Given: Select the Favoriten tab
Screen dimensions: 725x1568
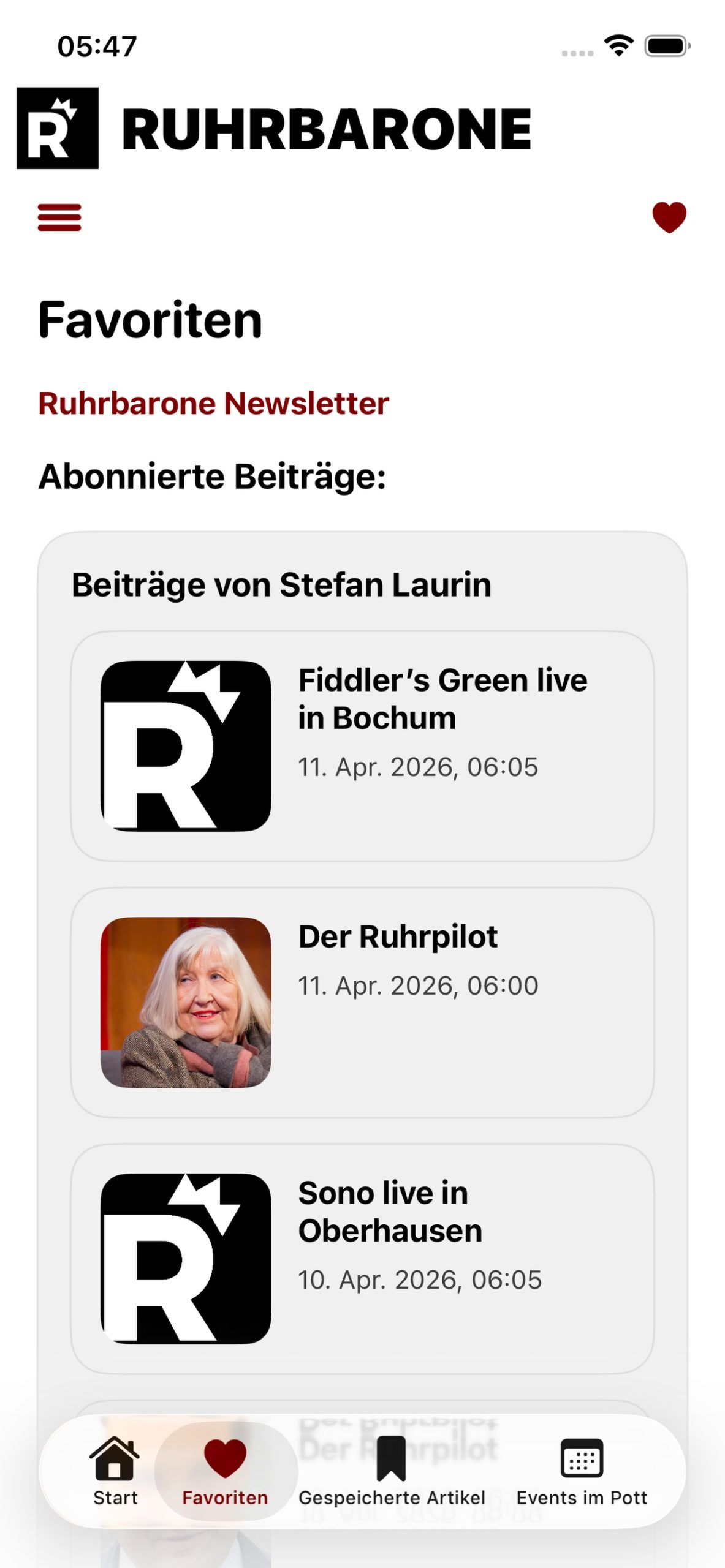Looking at the screenshot, I should tap(225, 1471).
